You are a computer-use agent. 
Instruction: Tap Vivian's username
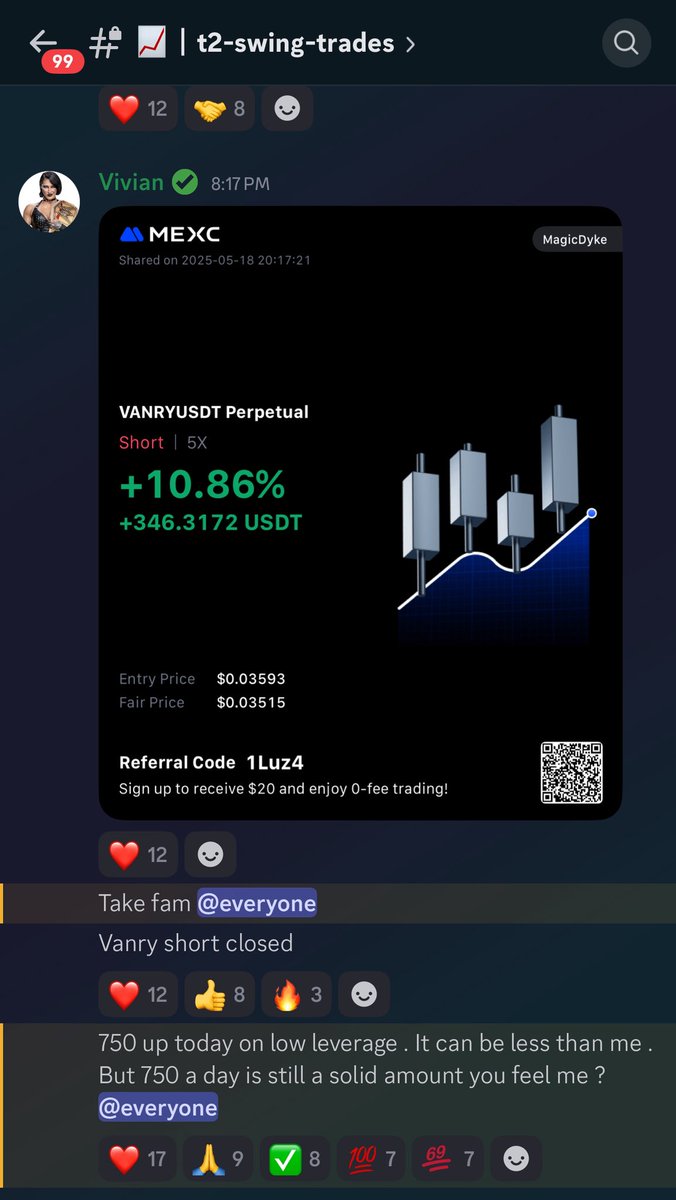[131, 182]
